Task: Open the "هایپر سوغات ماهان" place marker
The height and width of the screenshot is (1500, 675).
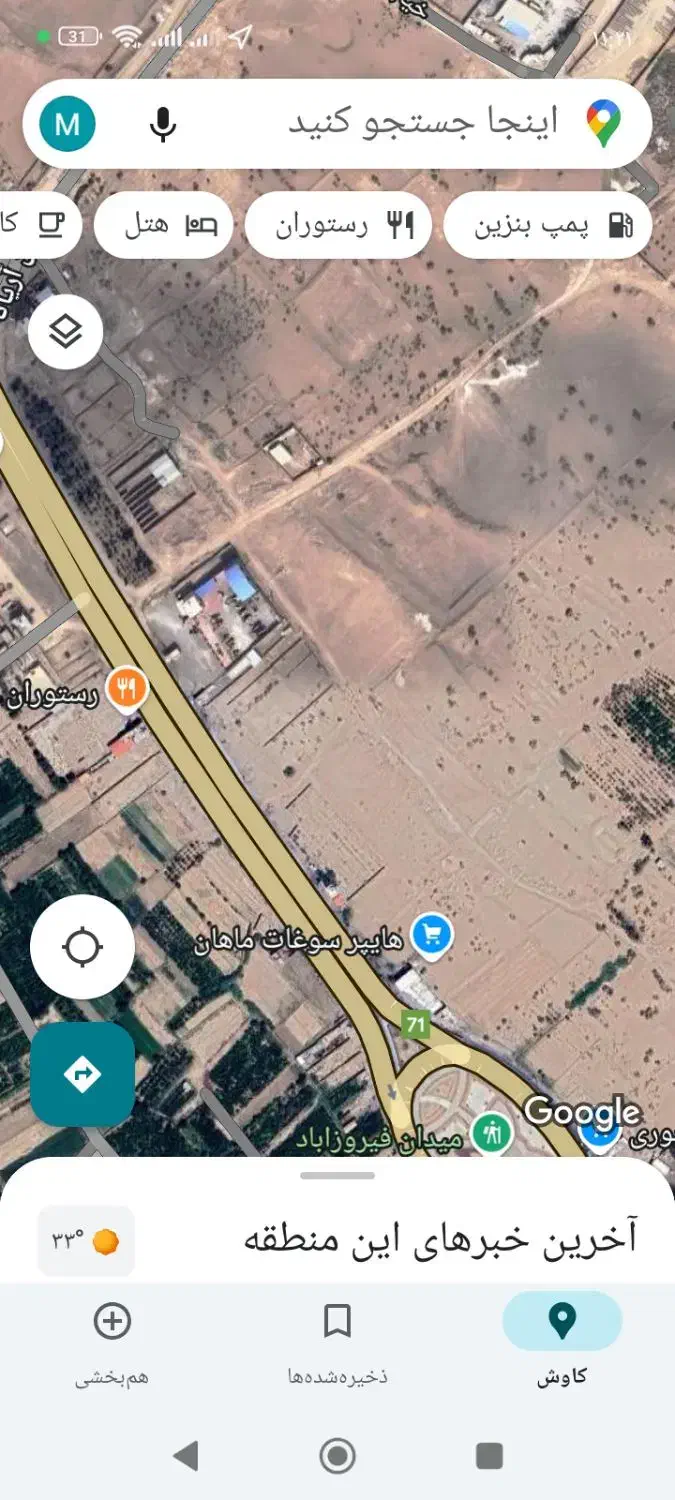Action: [x=431, y=936]
